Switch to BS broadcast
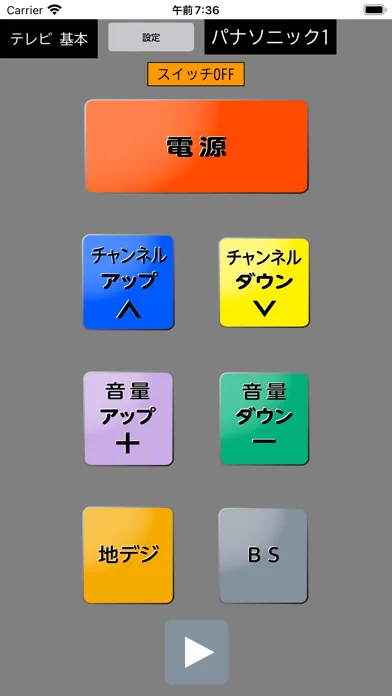The height and width of the screenshot is (696, 392). click(x=263, y=555)
